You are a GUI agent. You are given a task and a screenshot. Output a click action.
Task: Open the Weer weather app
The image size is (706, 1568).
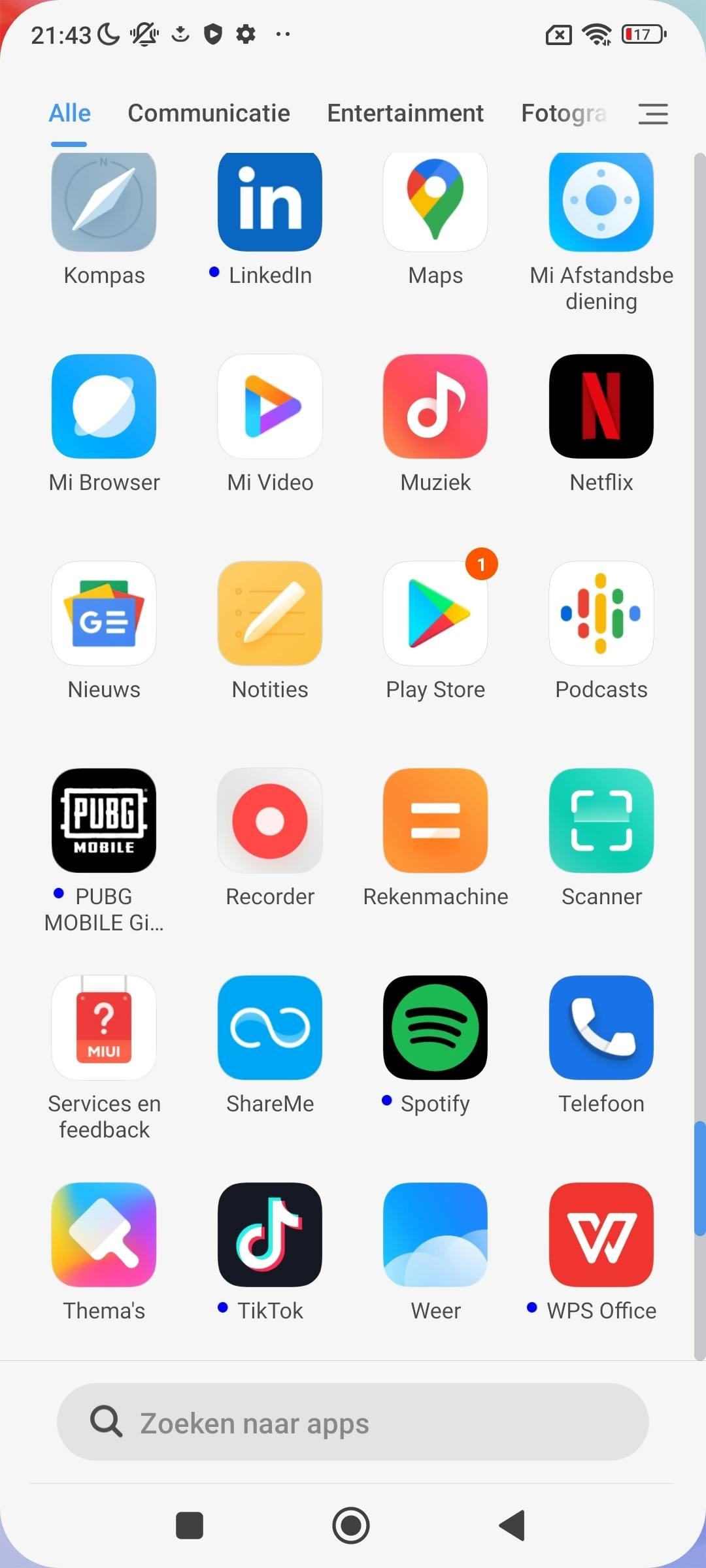pyautogui.click(x=435, y=1235)
